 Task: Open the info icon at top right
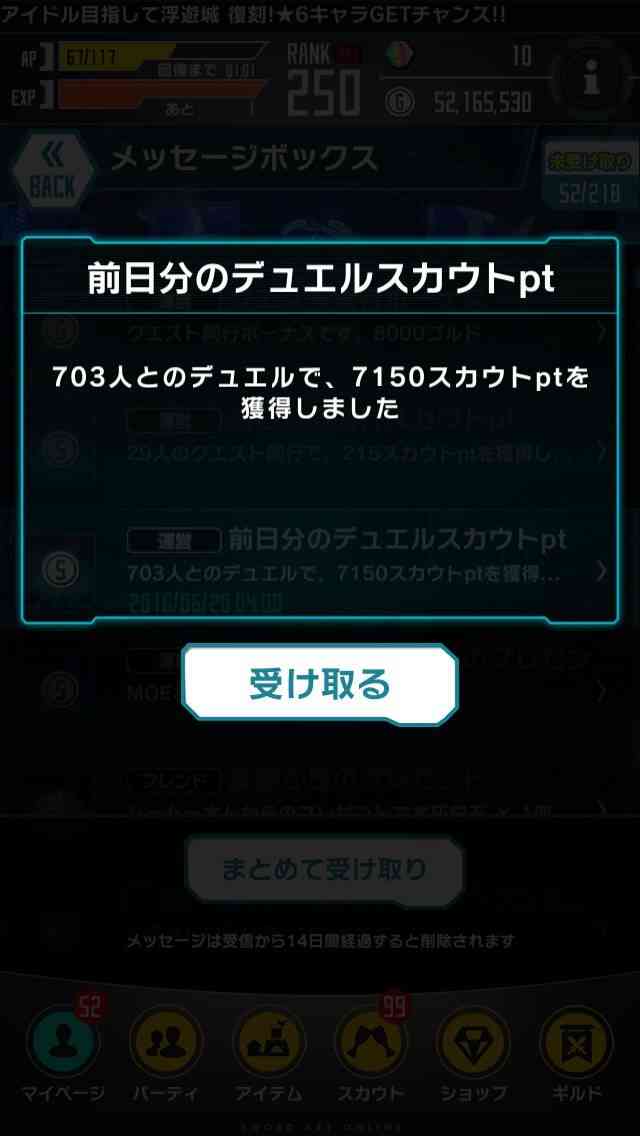(x=591, y=79)
